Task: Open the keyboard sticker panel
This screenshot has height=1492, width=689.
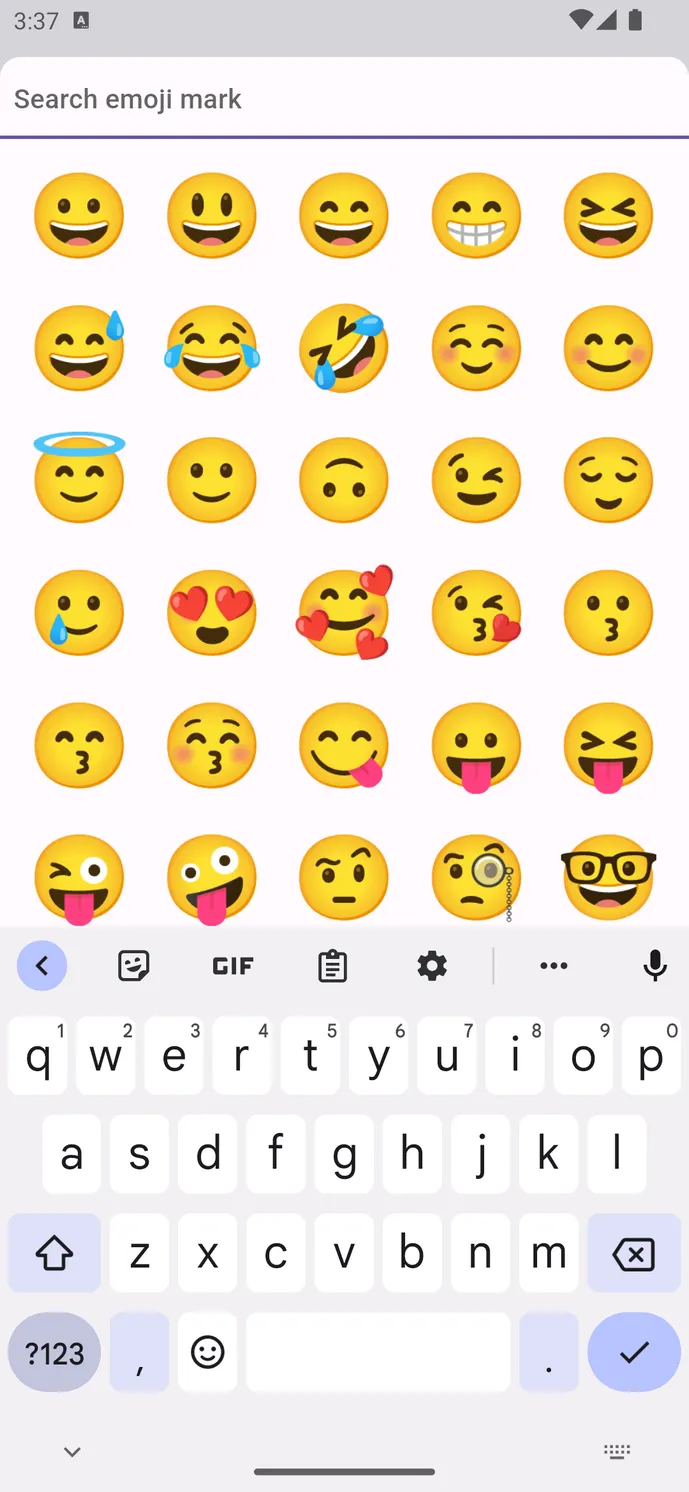Action: click(133, 966)
